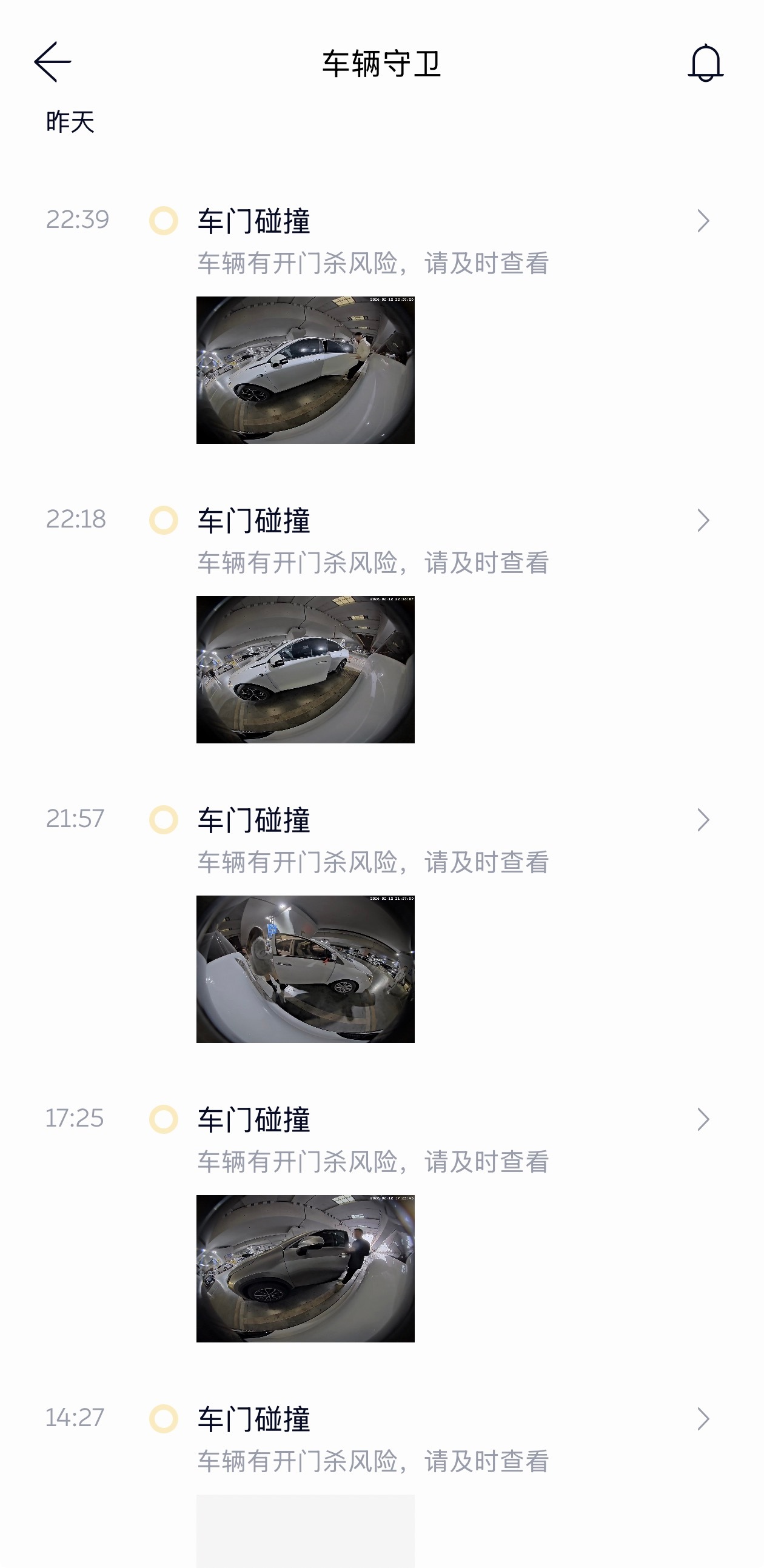This screenshot has width=764, height=1568.
Task: Click the door-opening risk warning text at 21:57
Action: coord(374,860)
